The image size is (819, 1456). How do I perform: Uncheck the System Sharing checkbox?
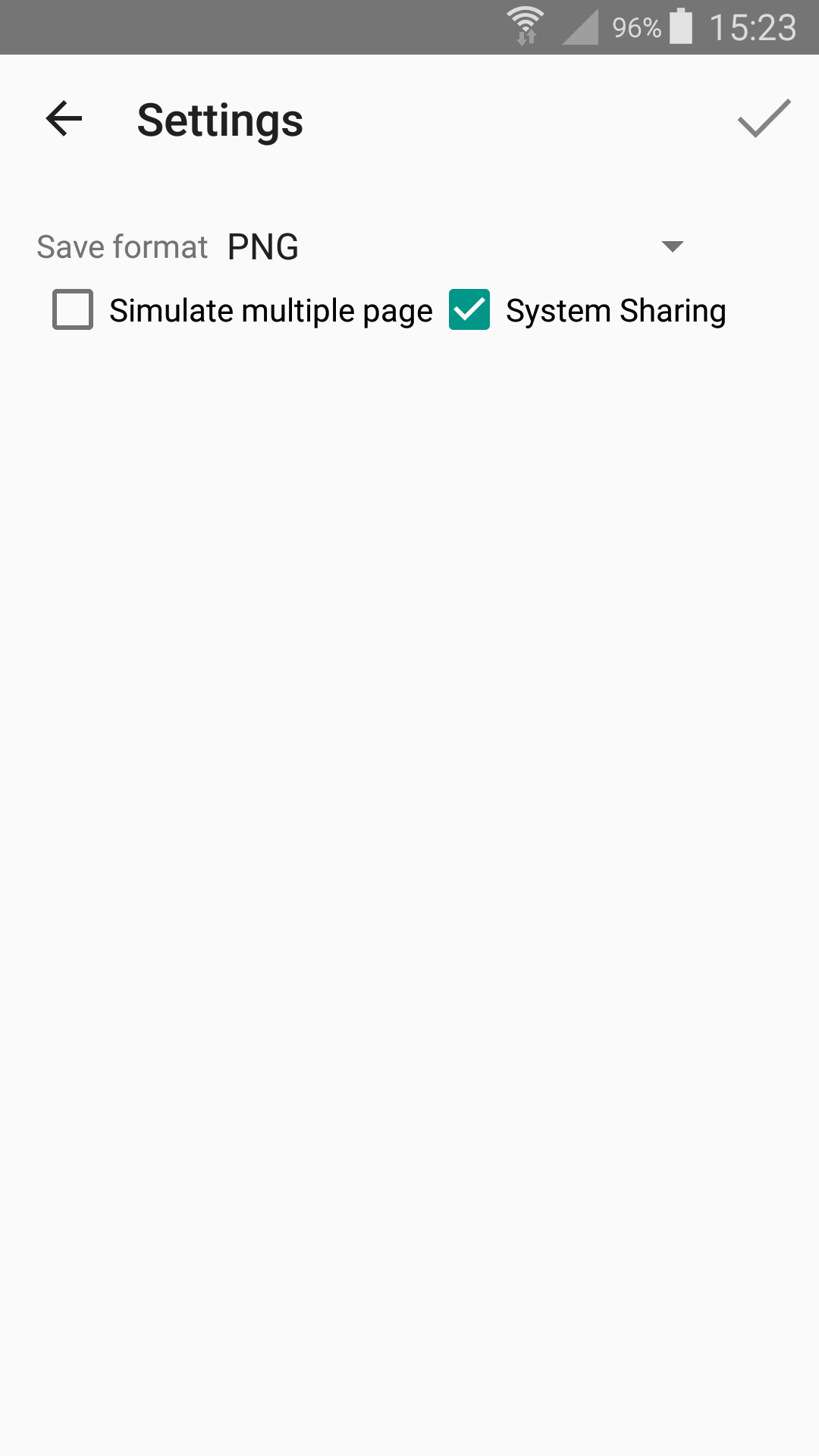(469, 309)
